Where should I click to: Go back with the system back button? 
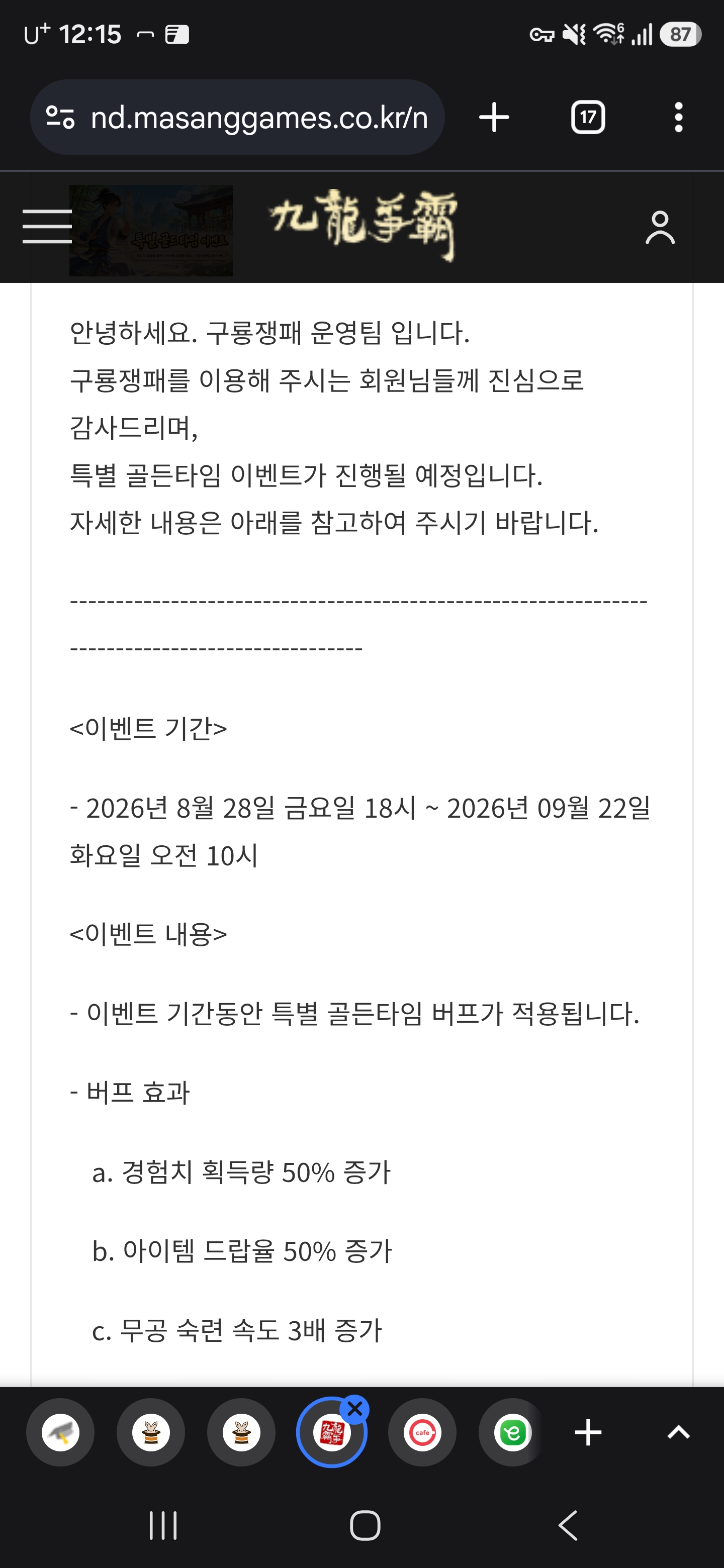point(568,1525)
